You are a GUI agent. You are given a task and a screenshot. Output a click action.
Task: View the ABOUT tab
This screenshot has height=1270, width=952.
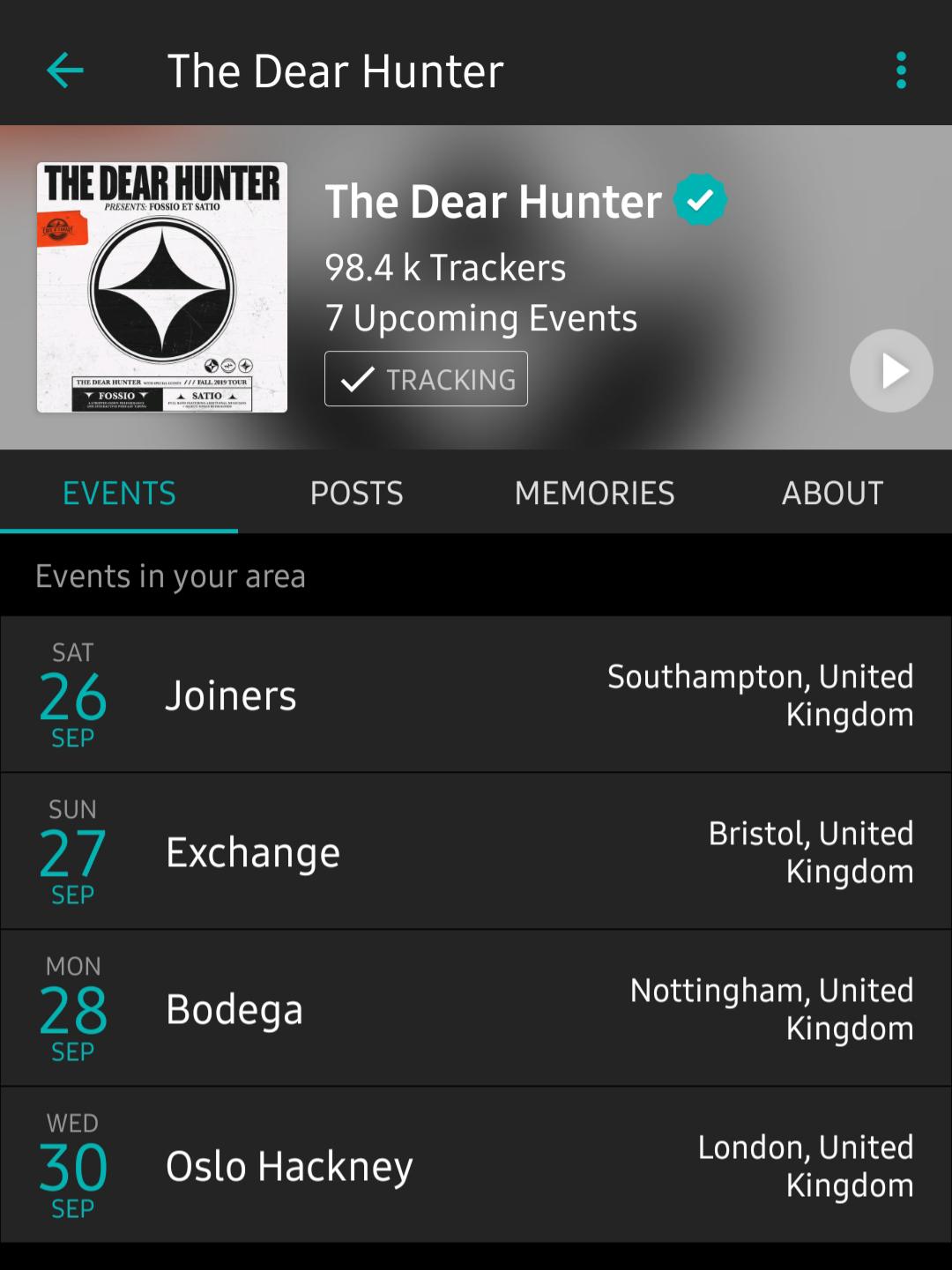[x=833, y=493]
